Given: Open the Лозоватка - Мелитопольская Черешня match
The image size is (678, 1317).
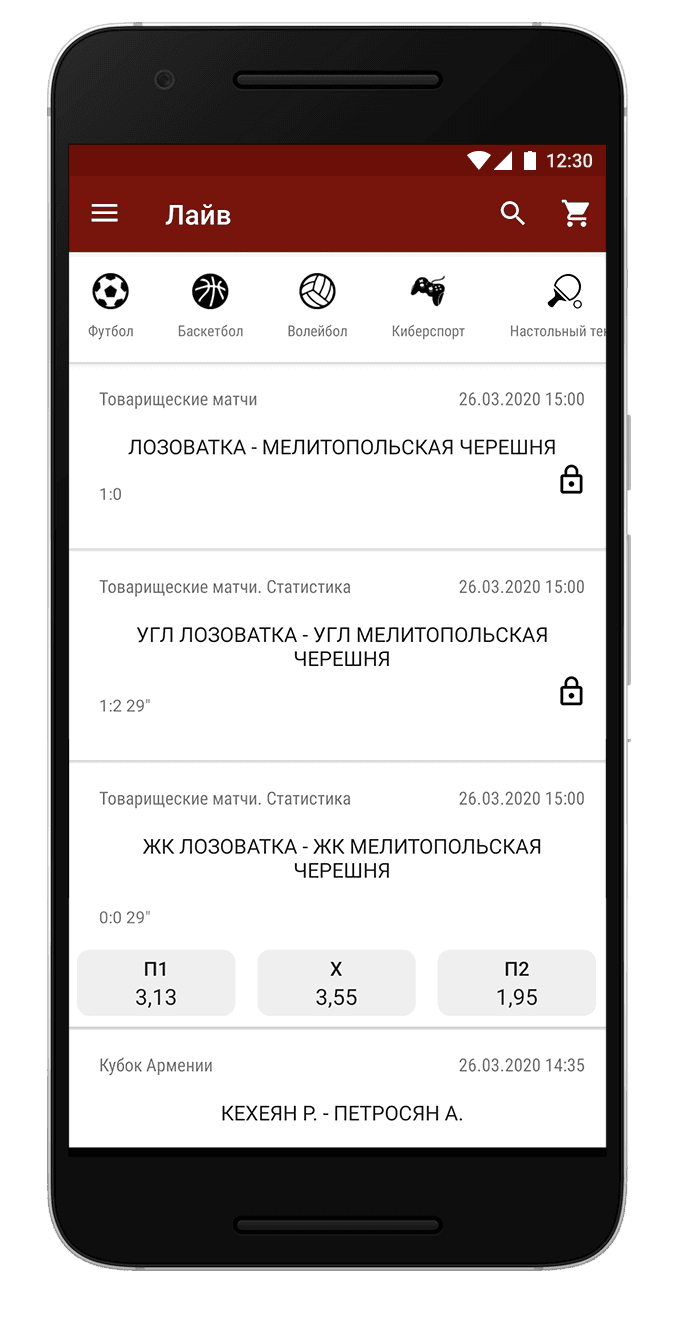Looking at the screenshot, I should (342, 447).
